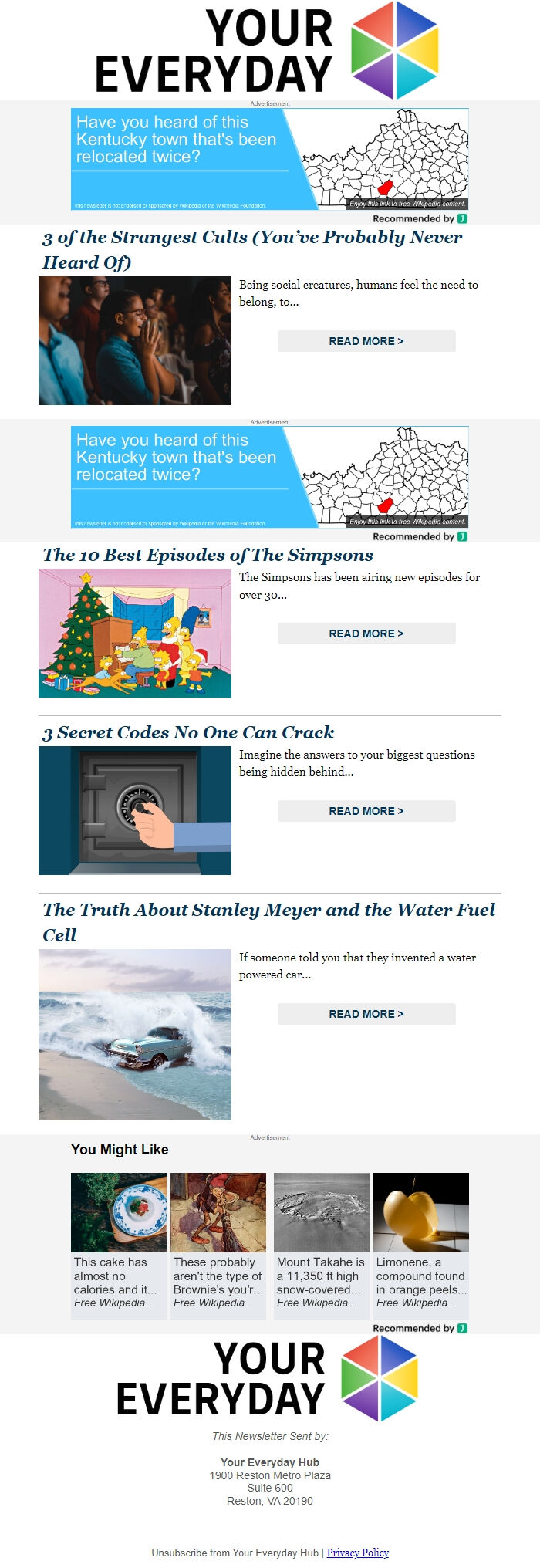The image size is (540, 1568).
Task: Open the car in waves picture tile
Action: click(135, 1034)
